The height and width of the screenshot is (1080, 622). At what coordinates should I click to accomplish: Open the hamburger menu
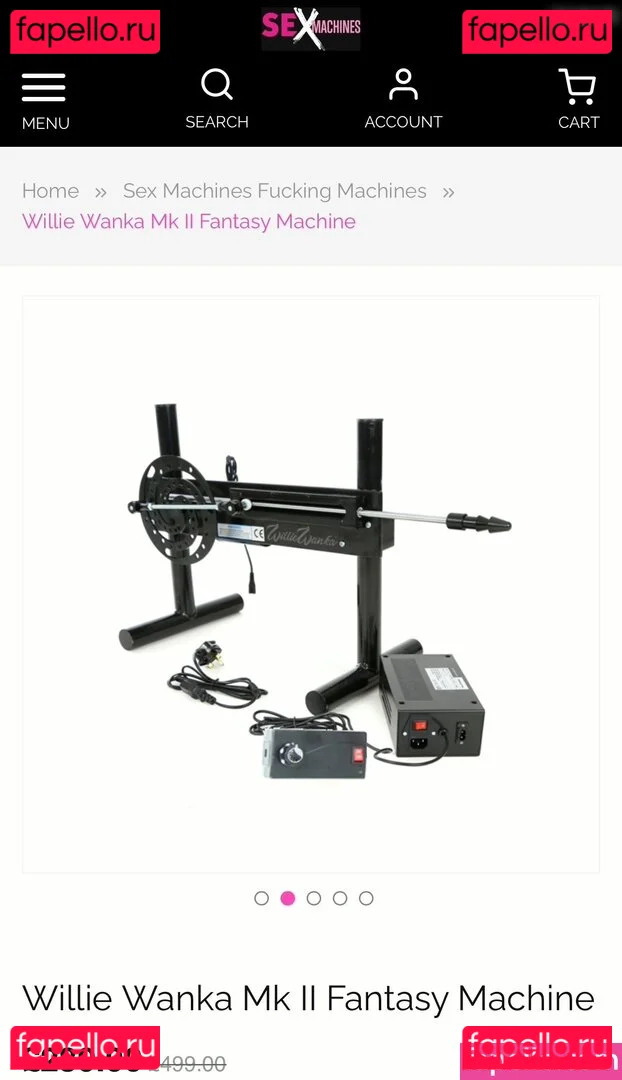tap(45, 99)
